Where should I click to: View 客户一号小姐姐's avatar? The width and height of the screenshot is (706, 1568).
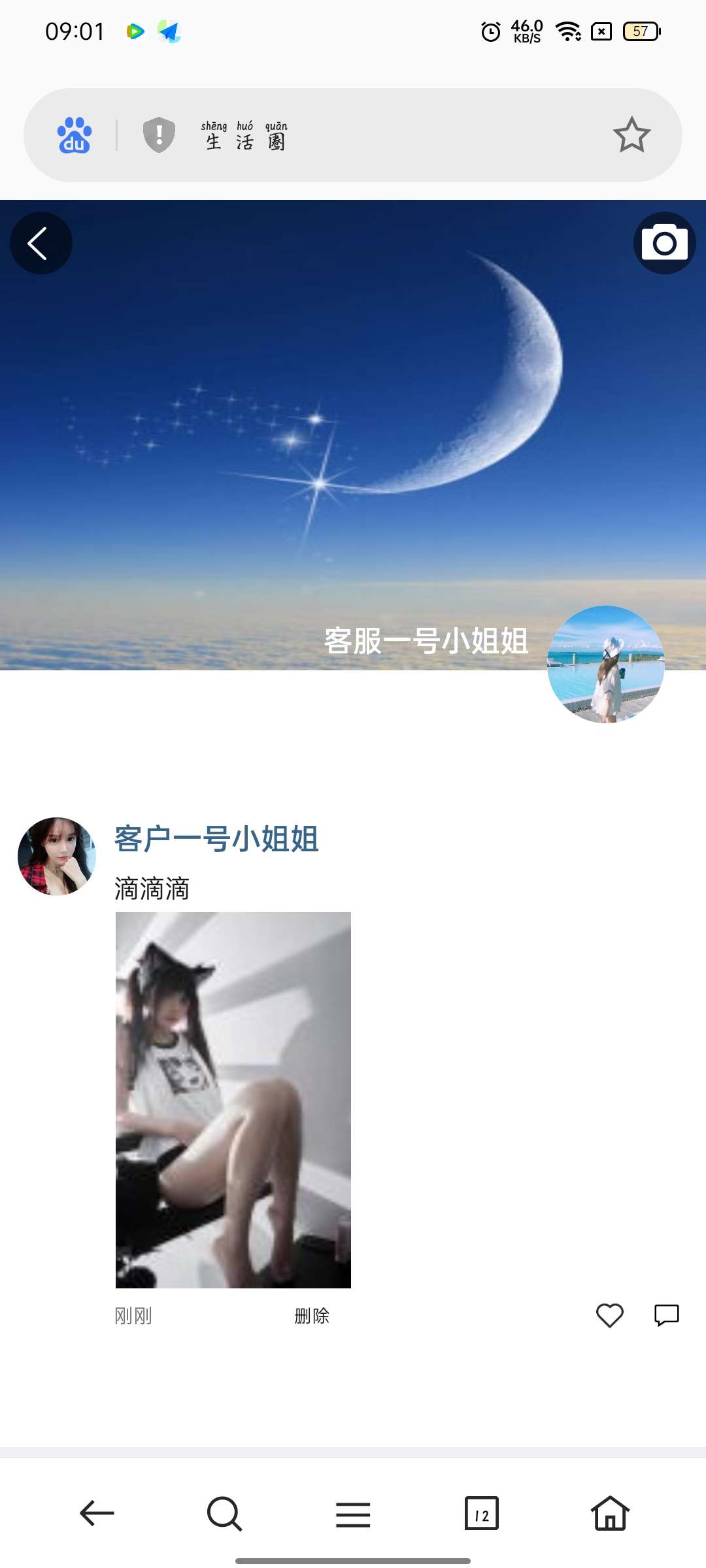click(x=57, y=856)
